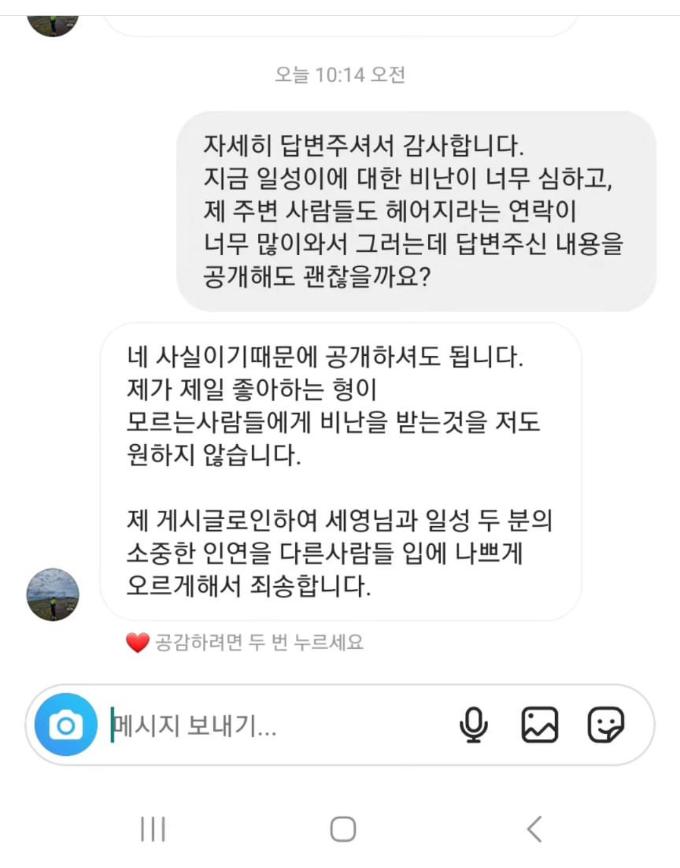Go to home screen via home button
The image size is (680, 868).
click(343, 828)
